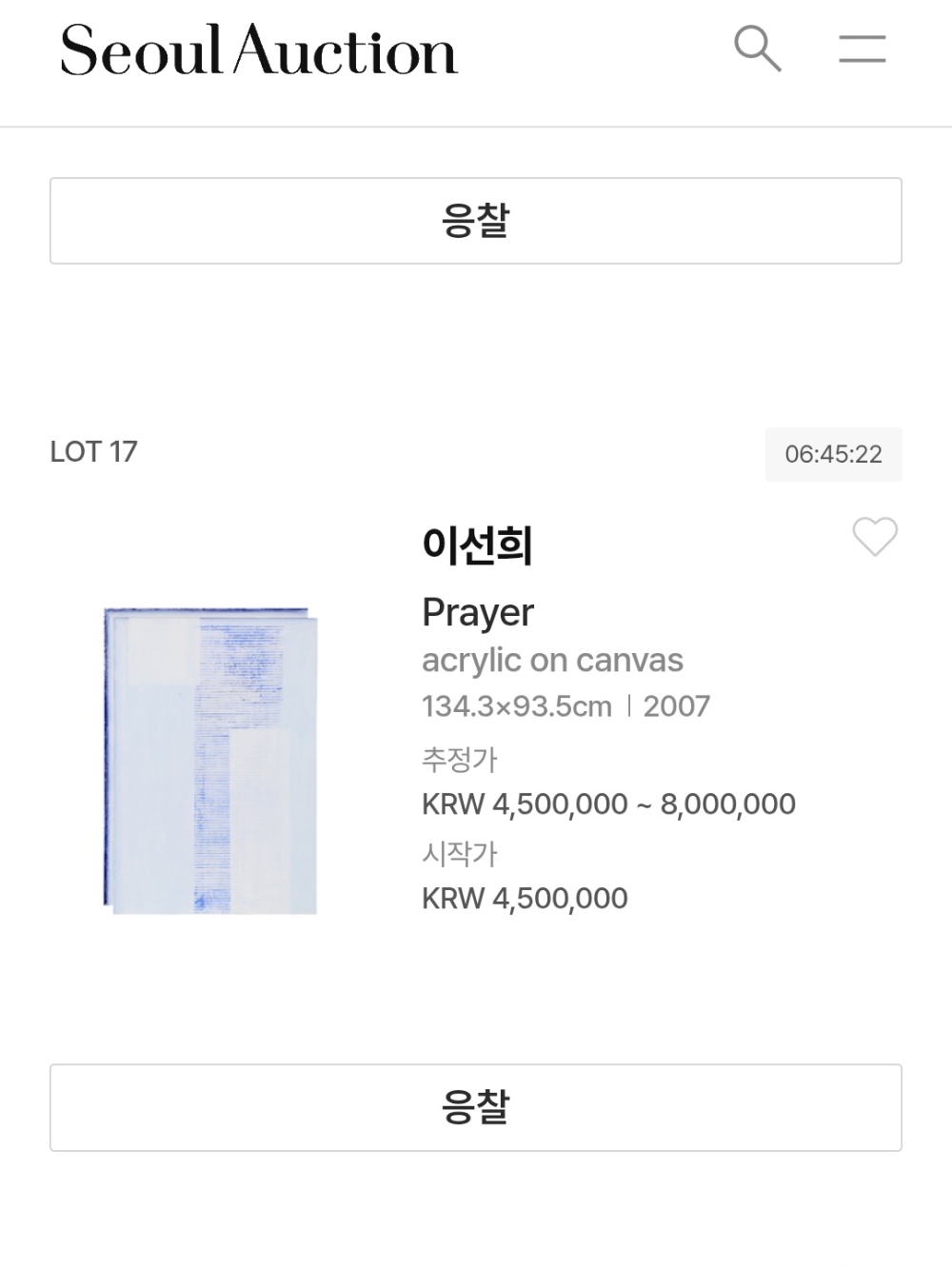Add LOT 17 Prayer to favorites

pyautogui.click(x=875, y=537)
